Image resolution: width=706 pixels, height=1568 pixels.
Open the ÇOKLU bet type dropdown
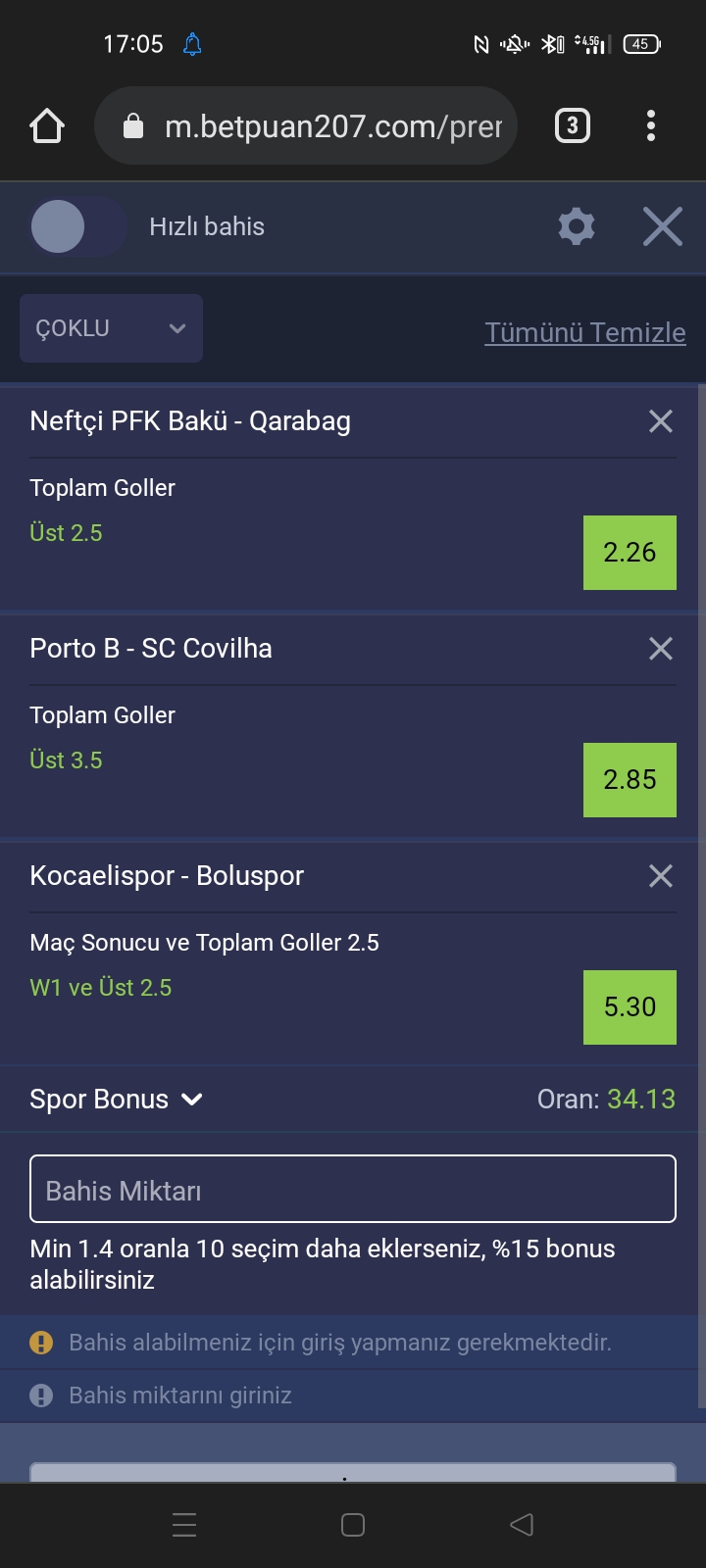coord(111,328)
